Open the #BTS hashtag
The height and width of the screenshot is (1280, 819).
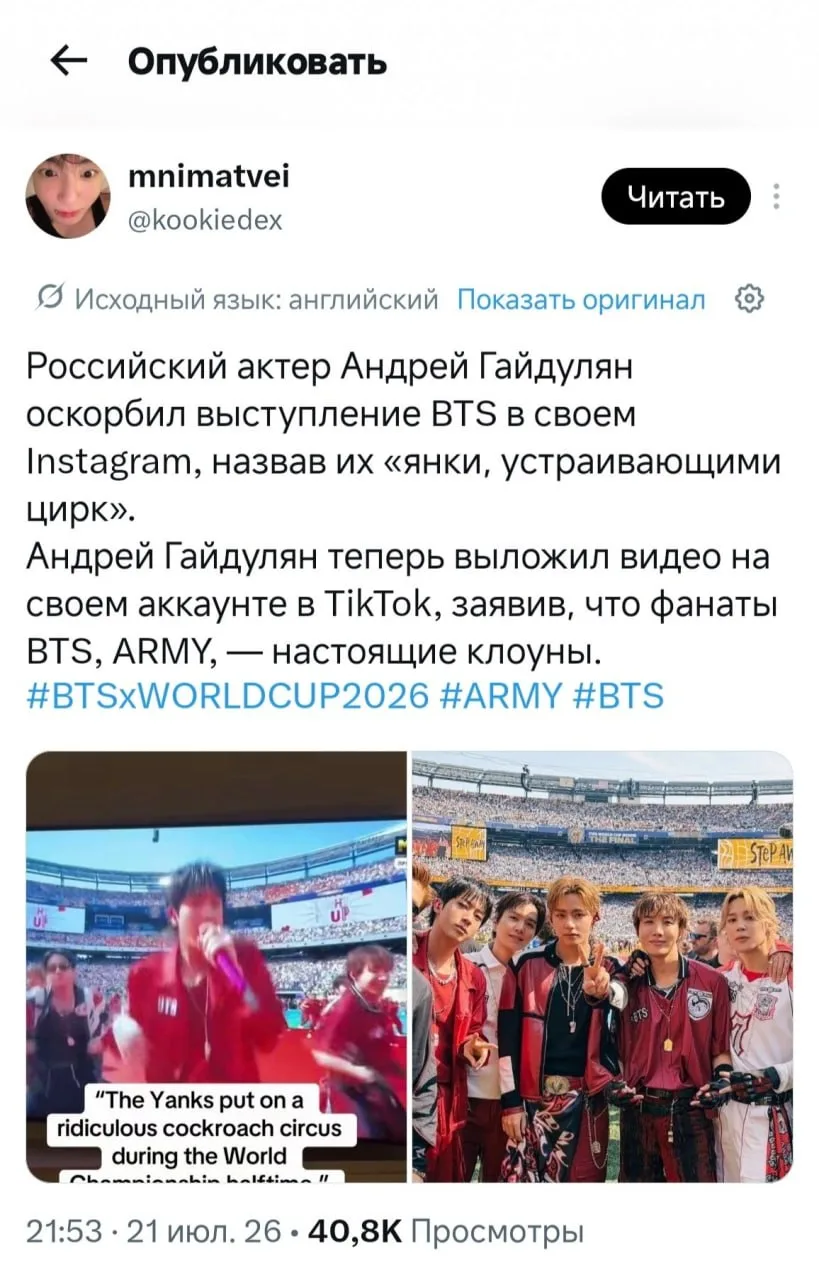coord(619,694)
